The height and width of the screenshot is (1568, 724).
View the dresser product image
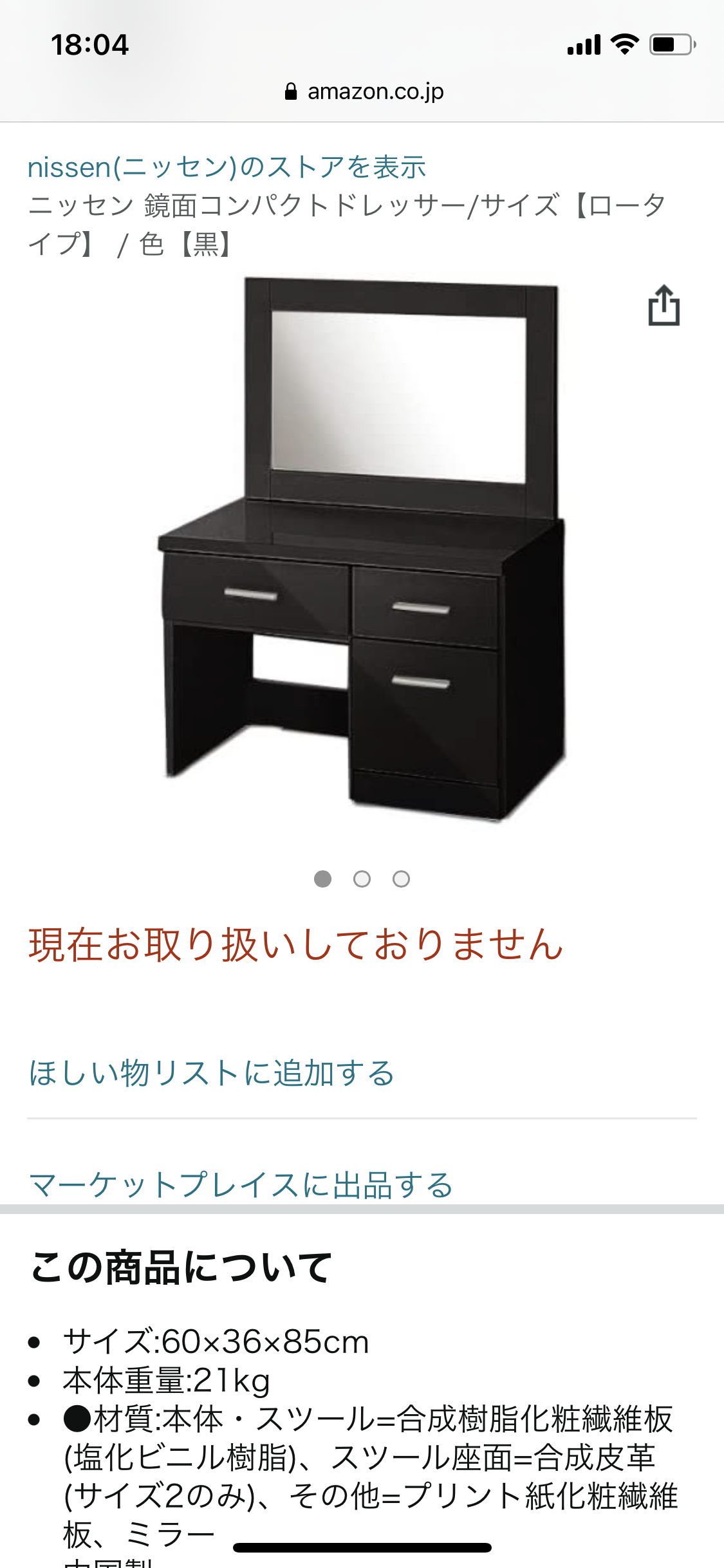coord(362,550)
